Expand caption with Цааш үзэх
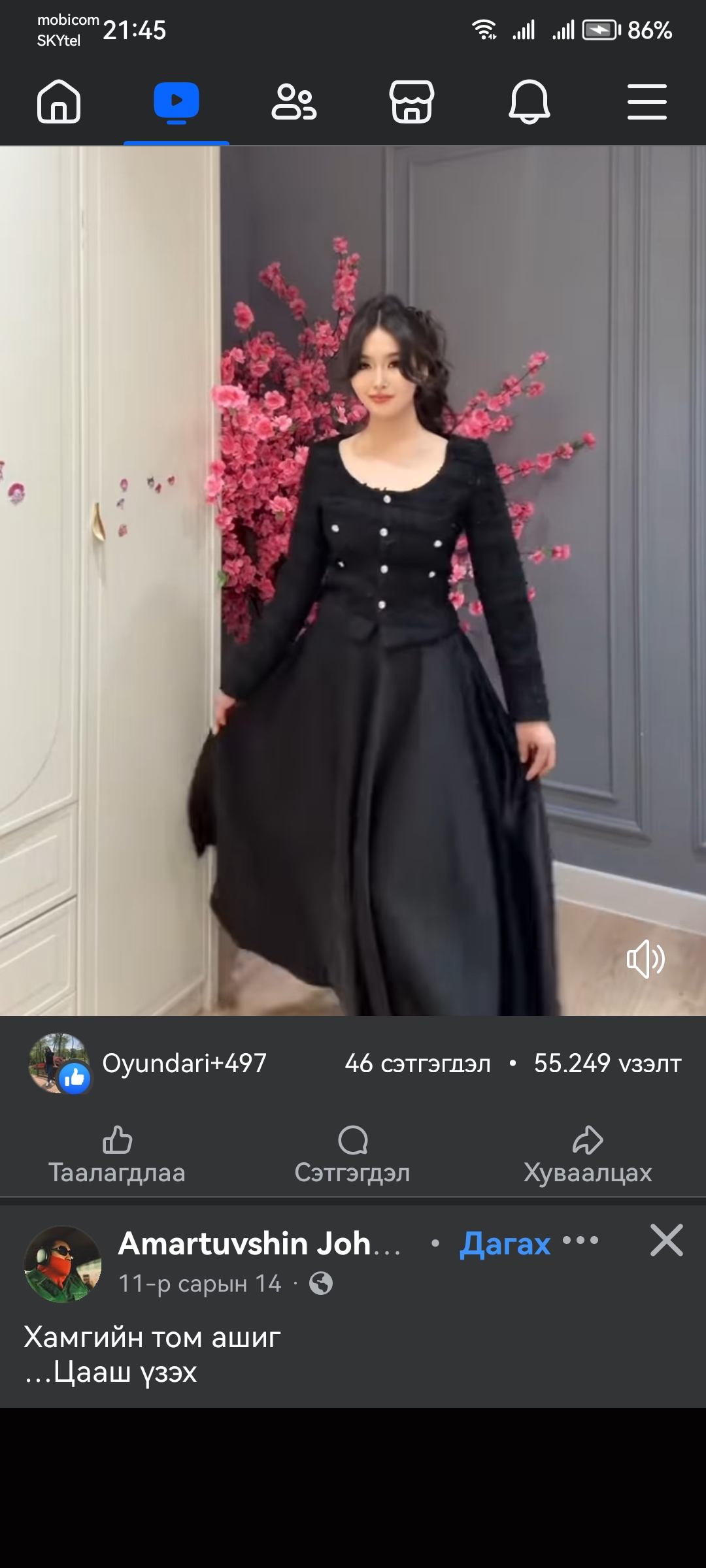The height and width of the screenshot is (1568, 706). coord(124,1372)
